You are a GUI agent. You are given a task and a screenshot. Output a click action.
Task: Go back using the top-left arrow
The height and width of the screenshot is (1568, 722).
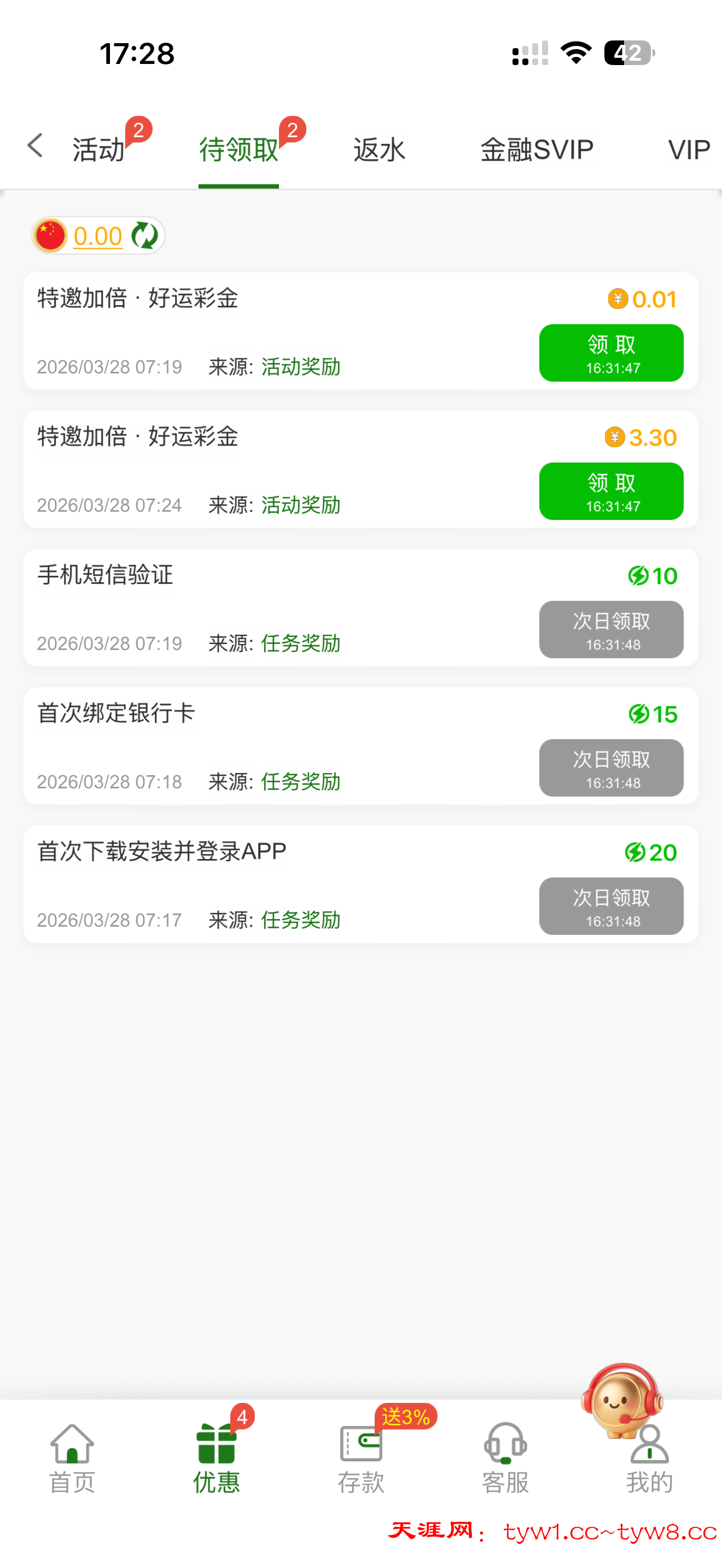[36, 146]
